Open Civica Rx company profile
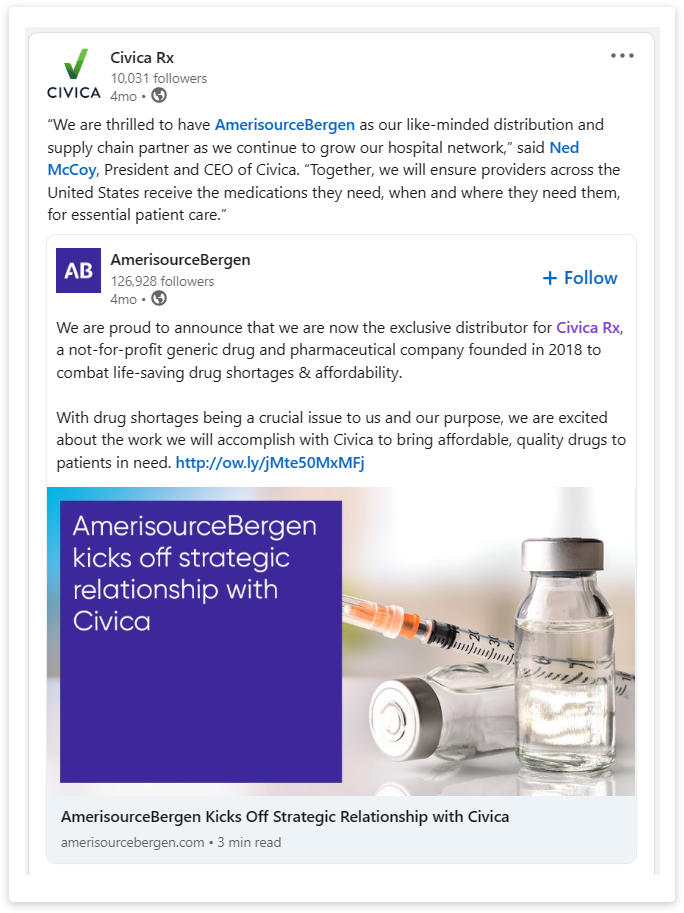 [142, 57]
